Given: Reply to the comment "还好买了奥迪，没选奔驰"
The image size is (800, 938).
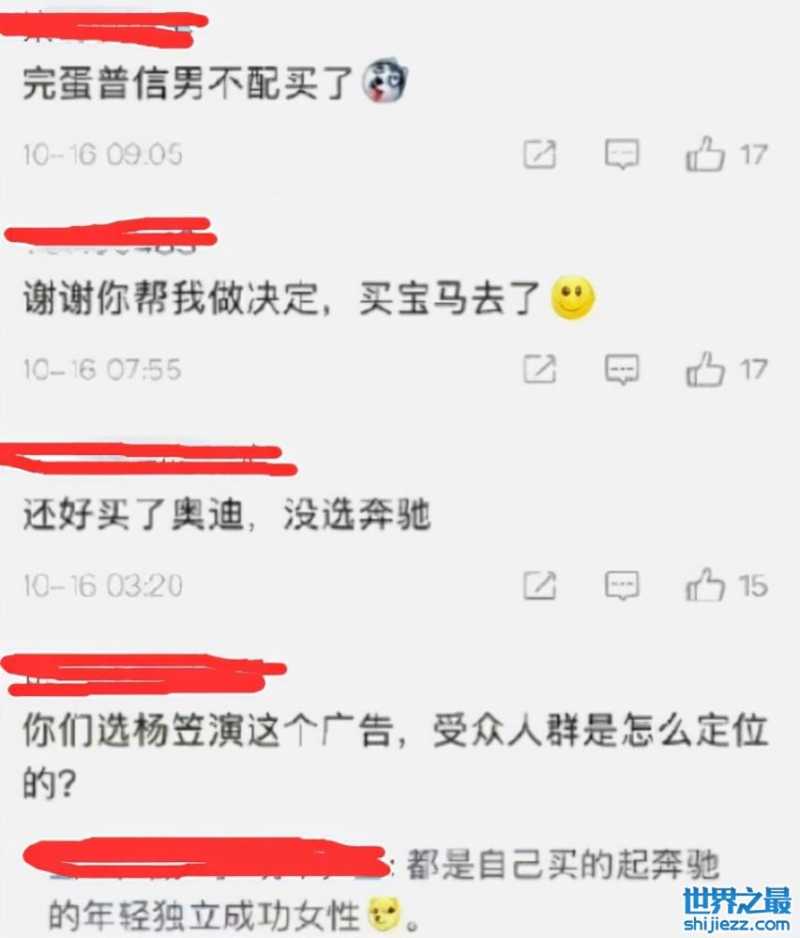Looking at the screenshot, I should (622, 585).
